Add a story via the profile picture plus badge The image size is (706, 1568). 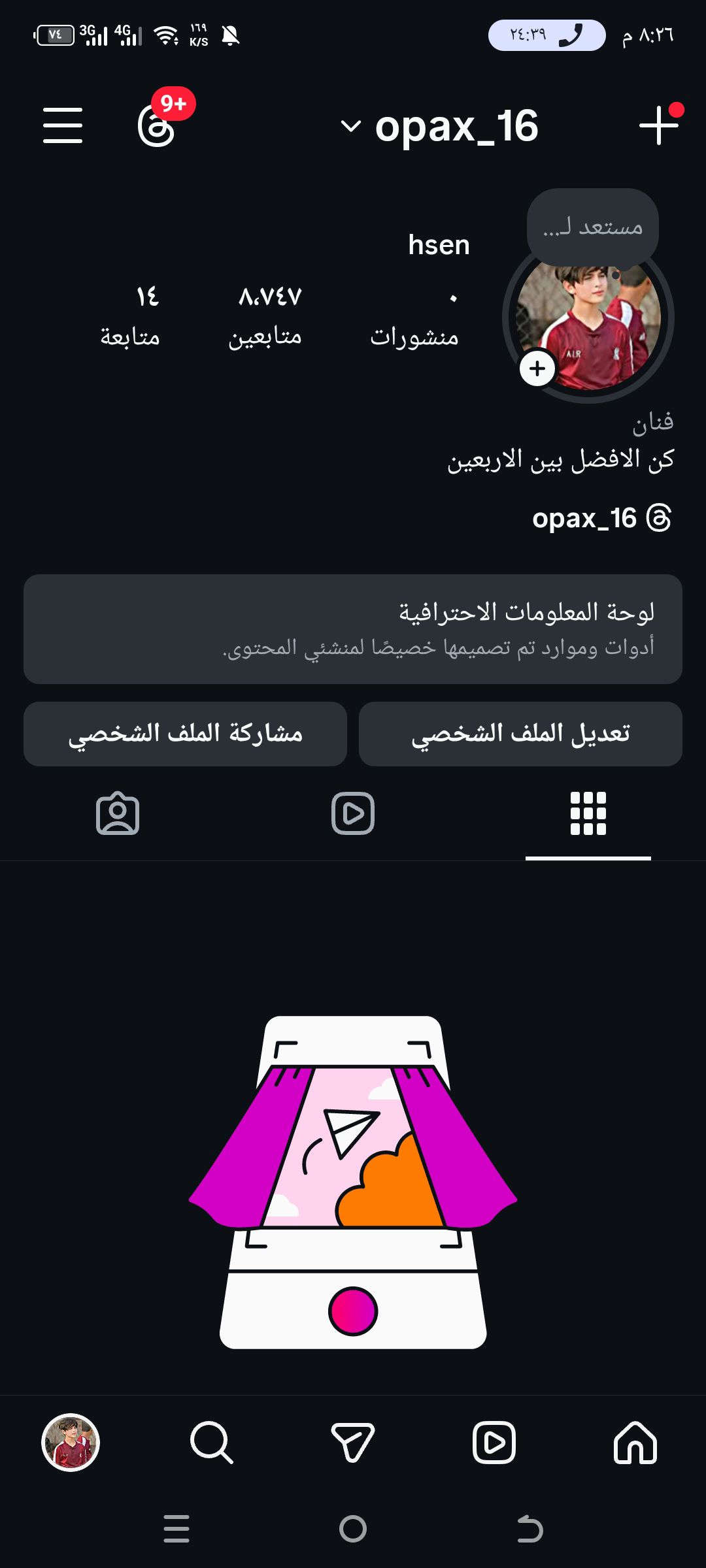[x=537, y=368]
